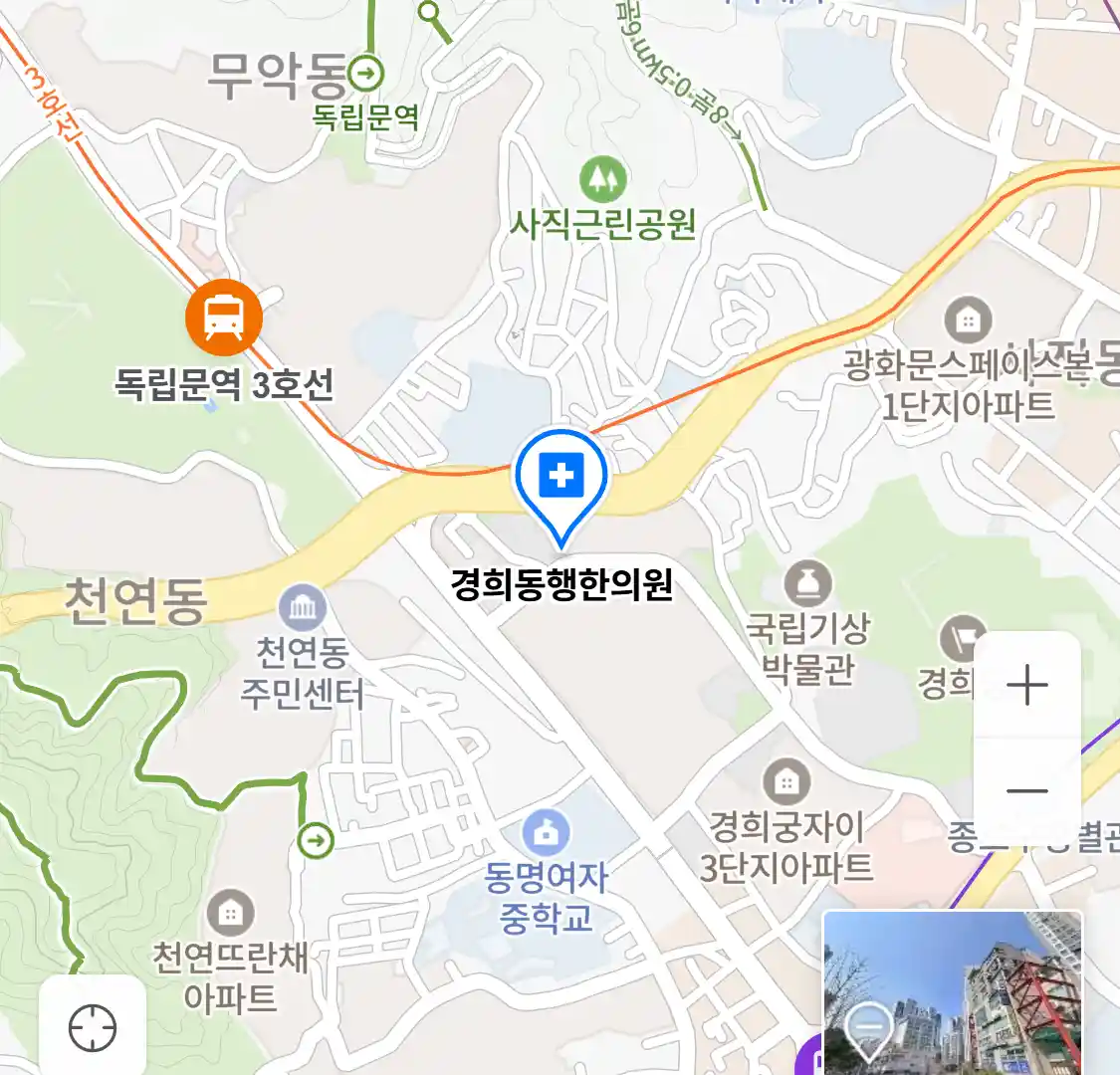Select the 경희궁자이 3단지아파트 marker
1120x1075 pixels.
786,781
